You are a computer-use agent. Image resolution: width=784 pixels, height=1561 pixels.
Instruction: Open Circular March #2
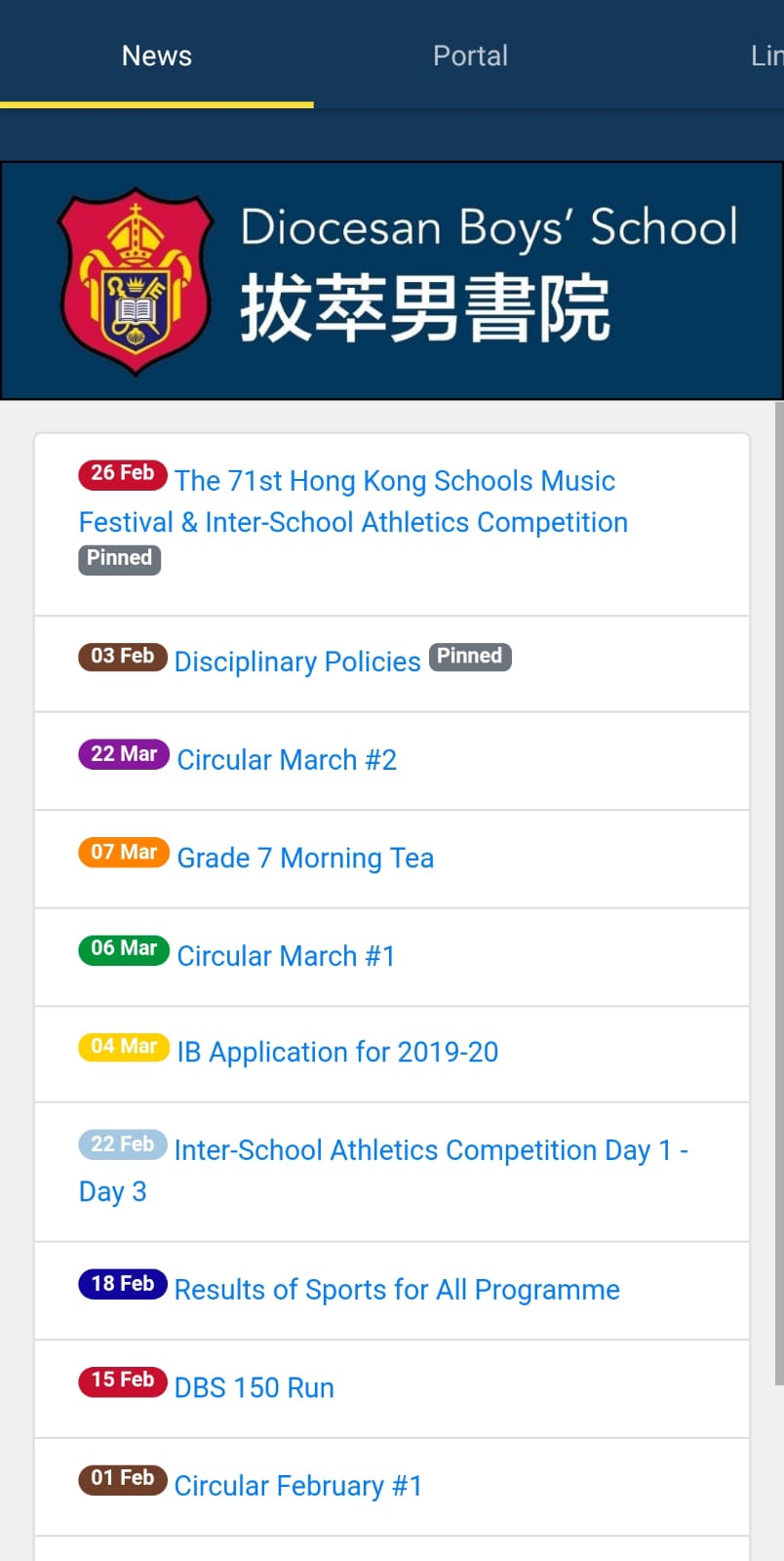(x=287, y=760)
